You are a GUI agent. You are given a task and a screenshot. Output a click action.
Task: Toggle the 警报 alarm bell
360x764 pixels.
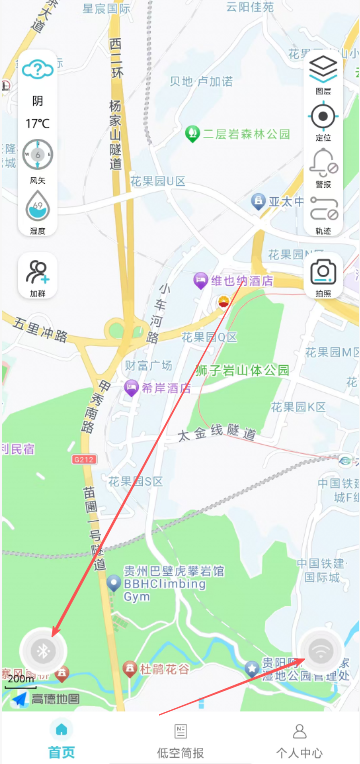pyautogui.click(x=323, y=168)
